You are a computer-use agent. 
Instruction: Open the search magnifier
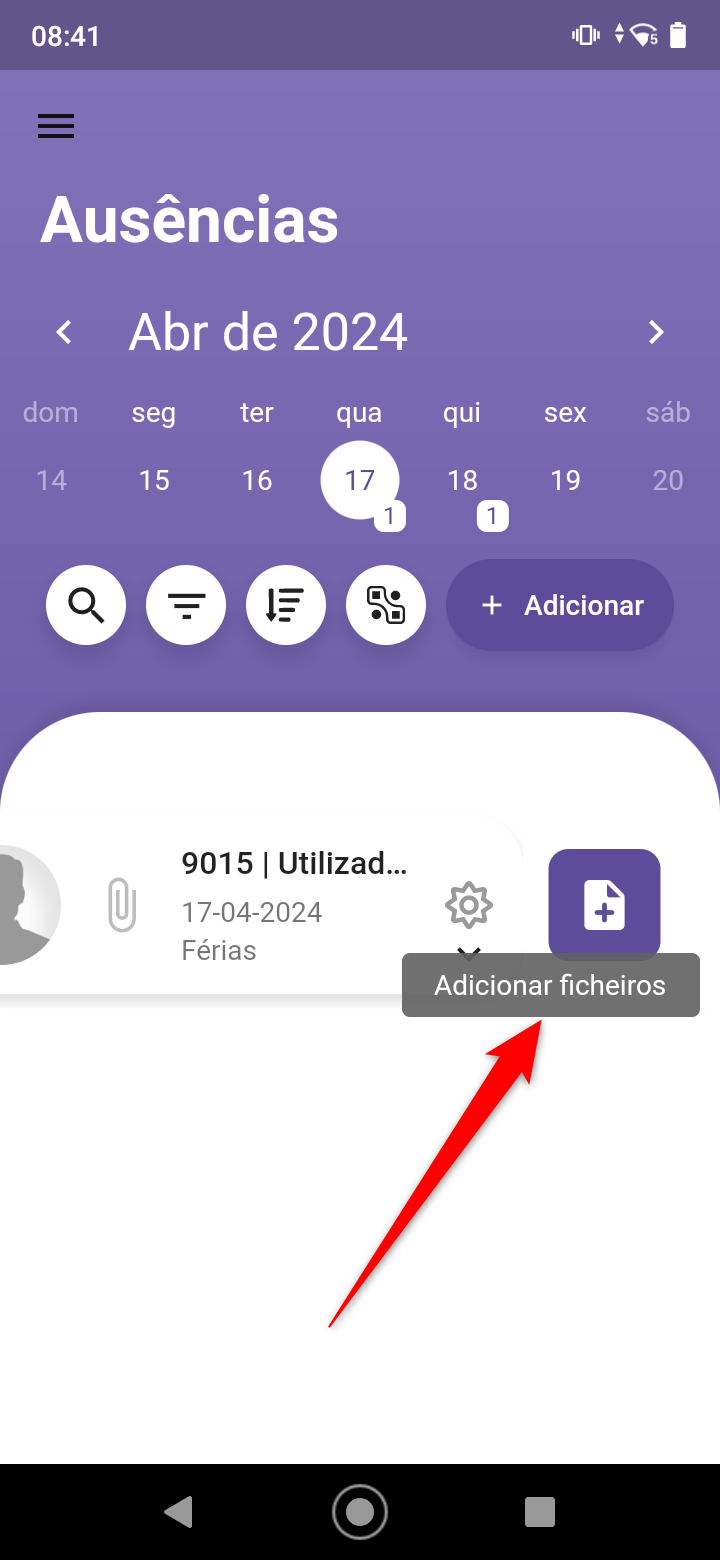point(86,605)
